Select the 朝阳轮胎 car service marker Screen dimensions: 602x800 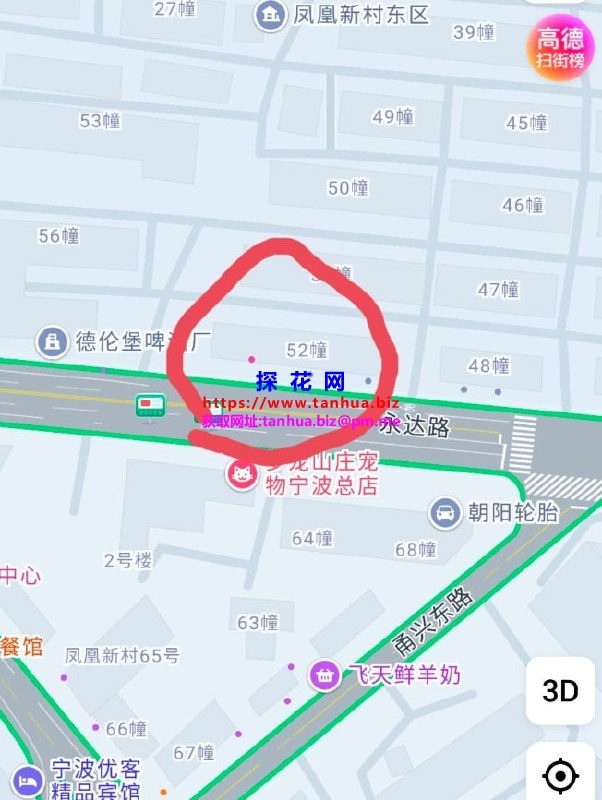(x=445, y=513)
